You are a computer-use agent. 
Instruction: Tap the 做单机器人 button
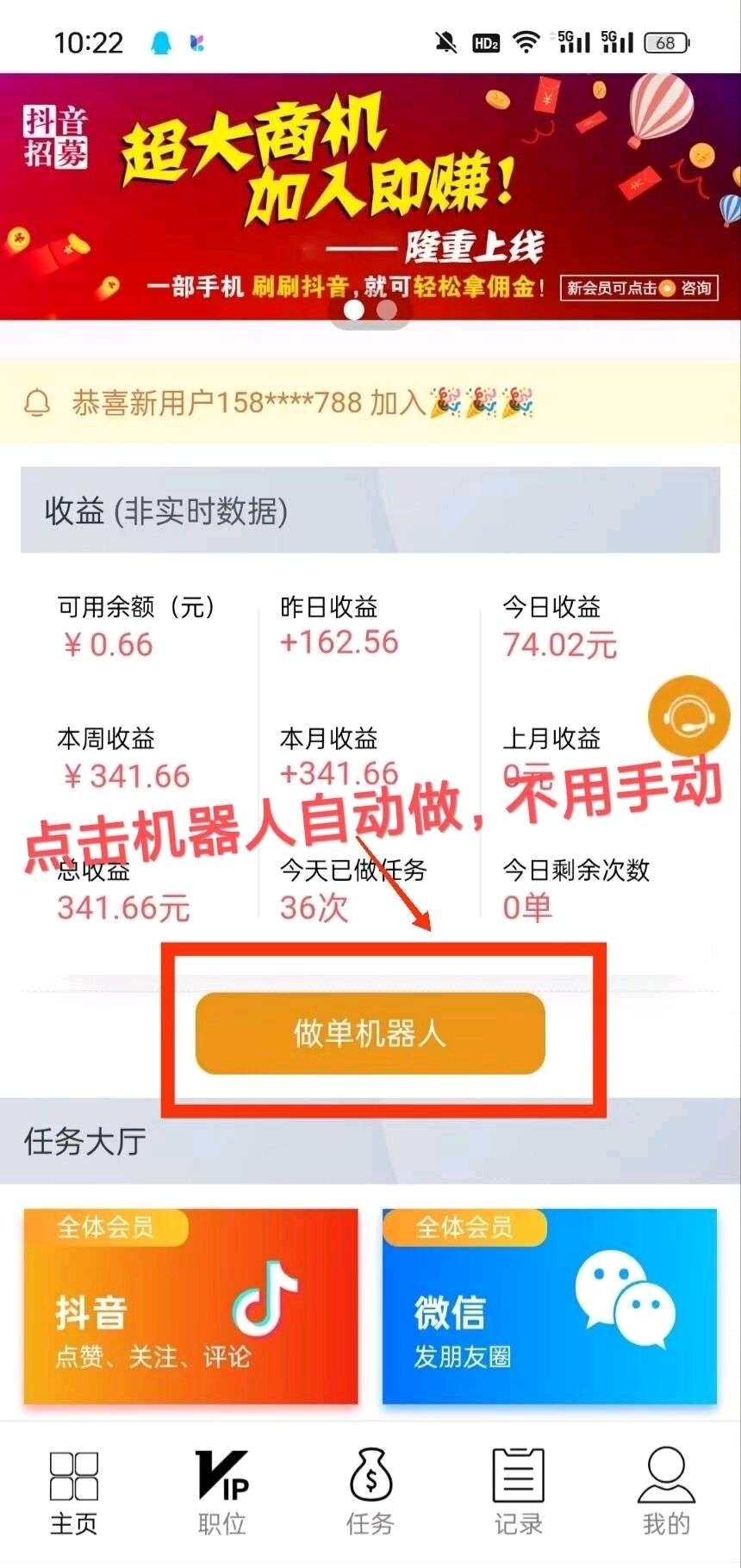[x=370, y=1032]
